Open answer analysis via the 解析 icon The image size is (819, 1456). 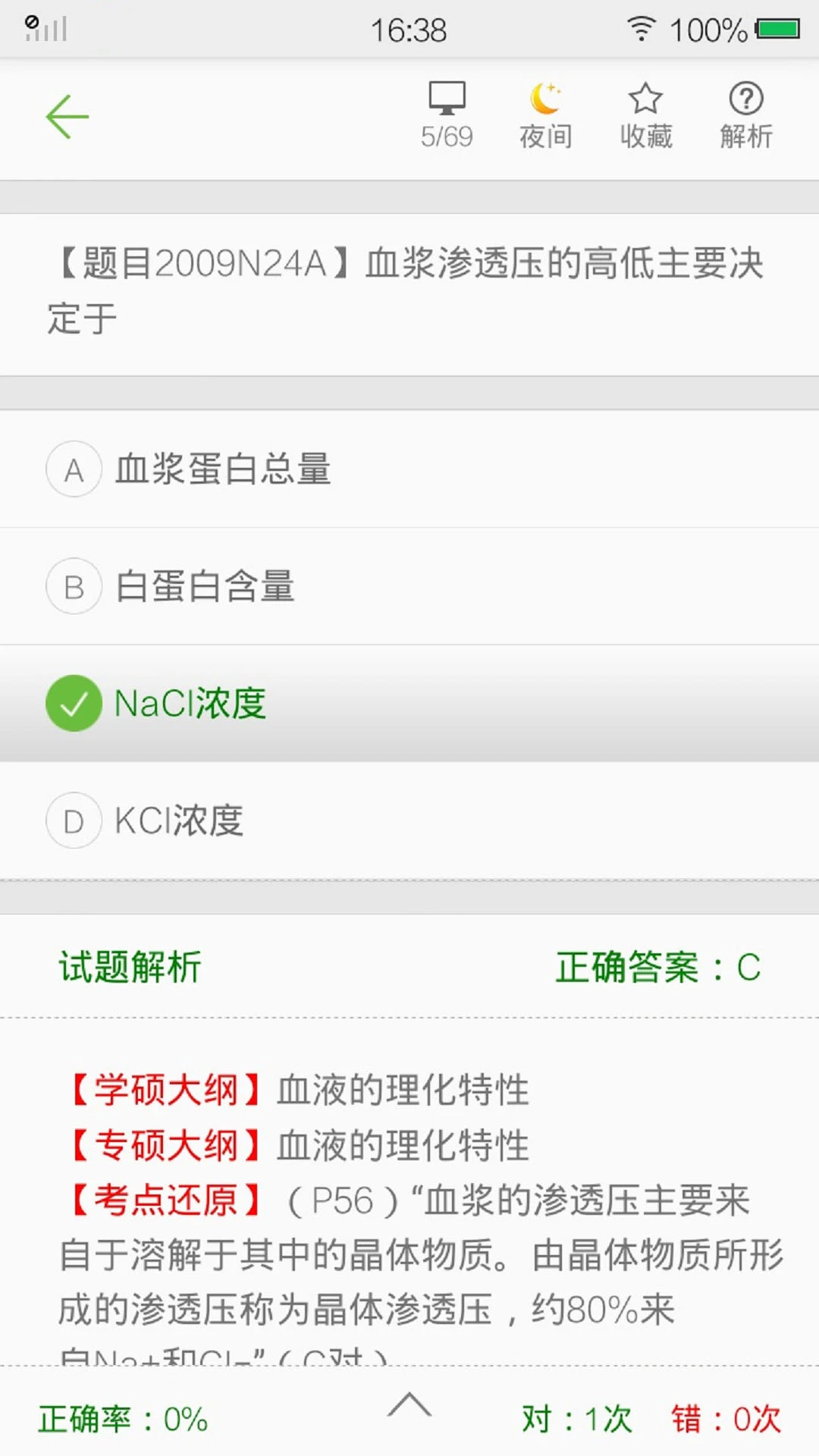(746, 114)
